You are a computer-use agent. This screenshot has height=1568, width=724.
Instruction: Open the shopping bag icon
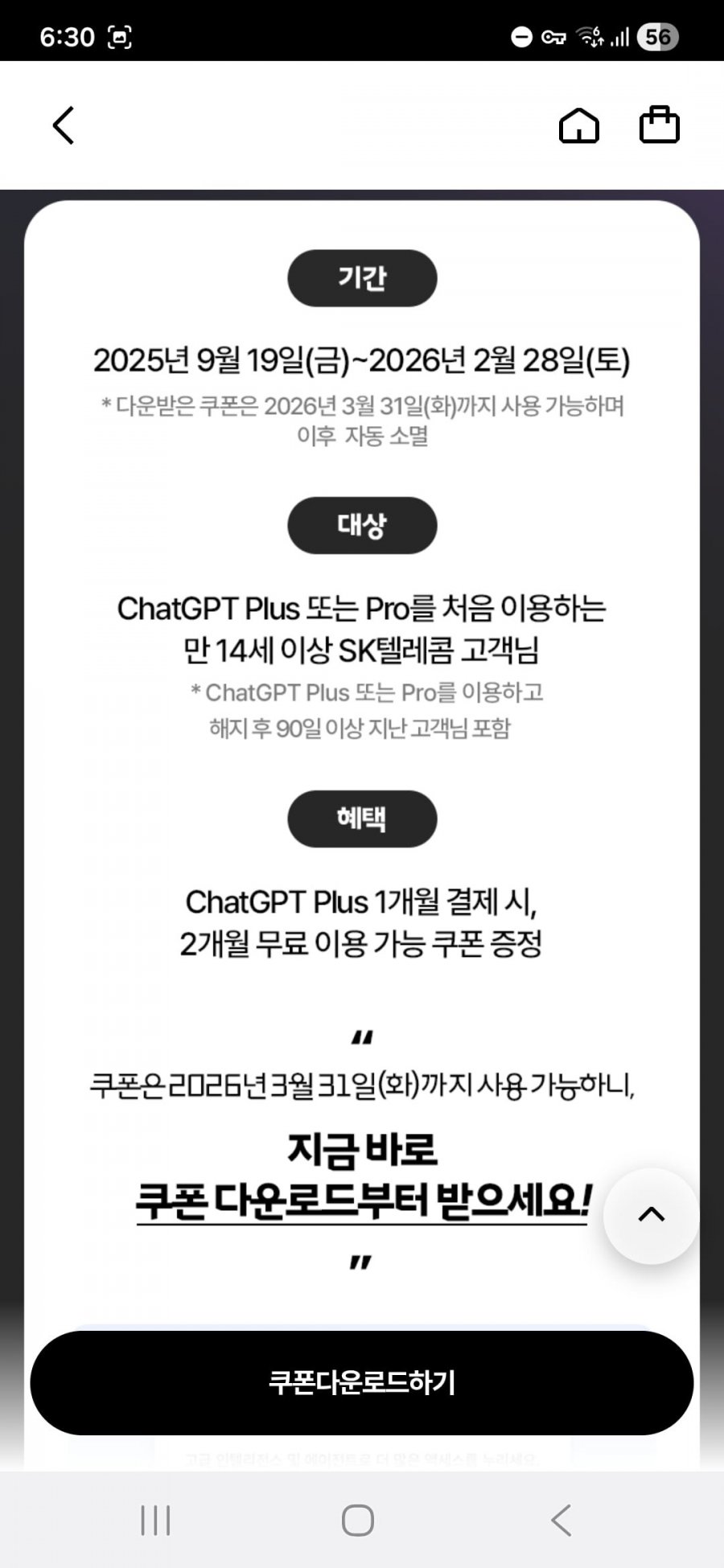[x=659, y=125]
